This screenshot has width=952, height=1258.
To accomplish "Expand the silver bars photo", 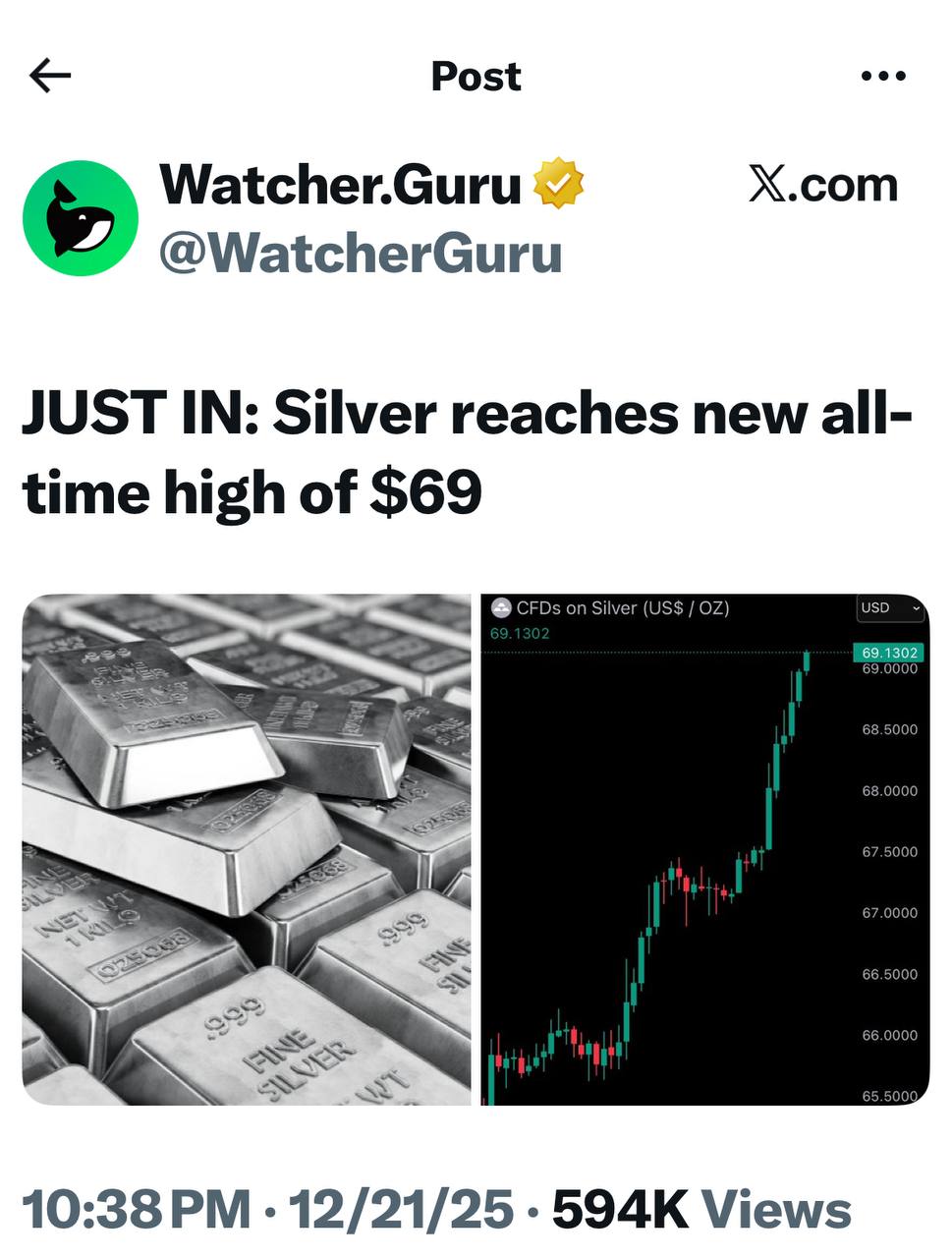I will (247, 849).
